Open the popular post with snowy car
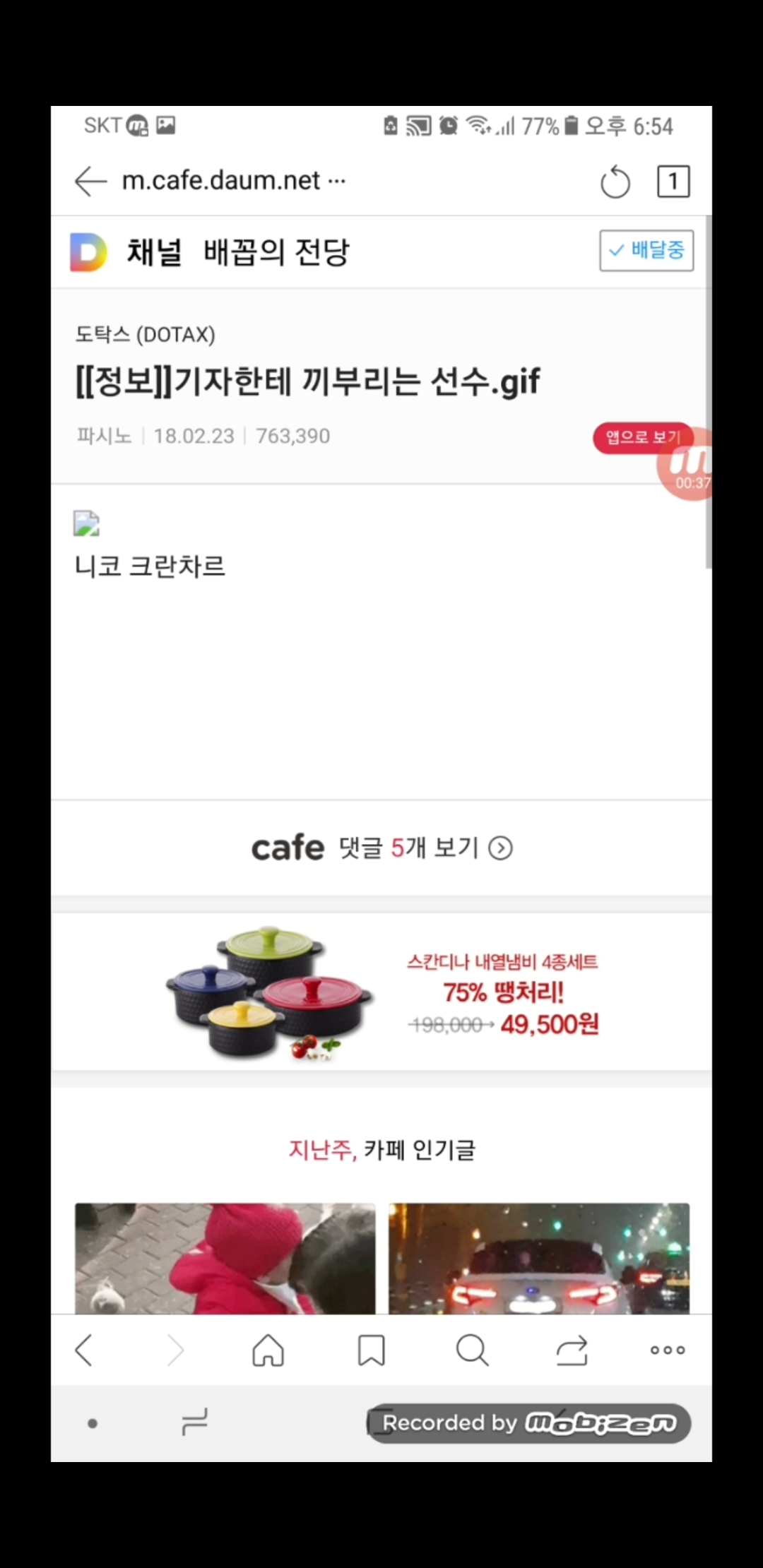The height and width of the screenshot is (1568, 763). coord(539,1258)
